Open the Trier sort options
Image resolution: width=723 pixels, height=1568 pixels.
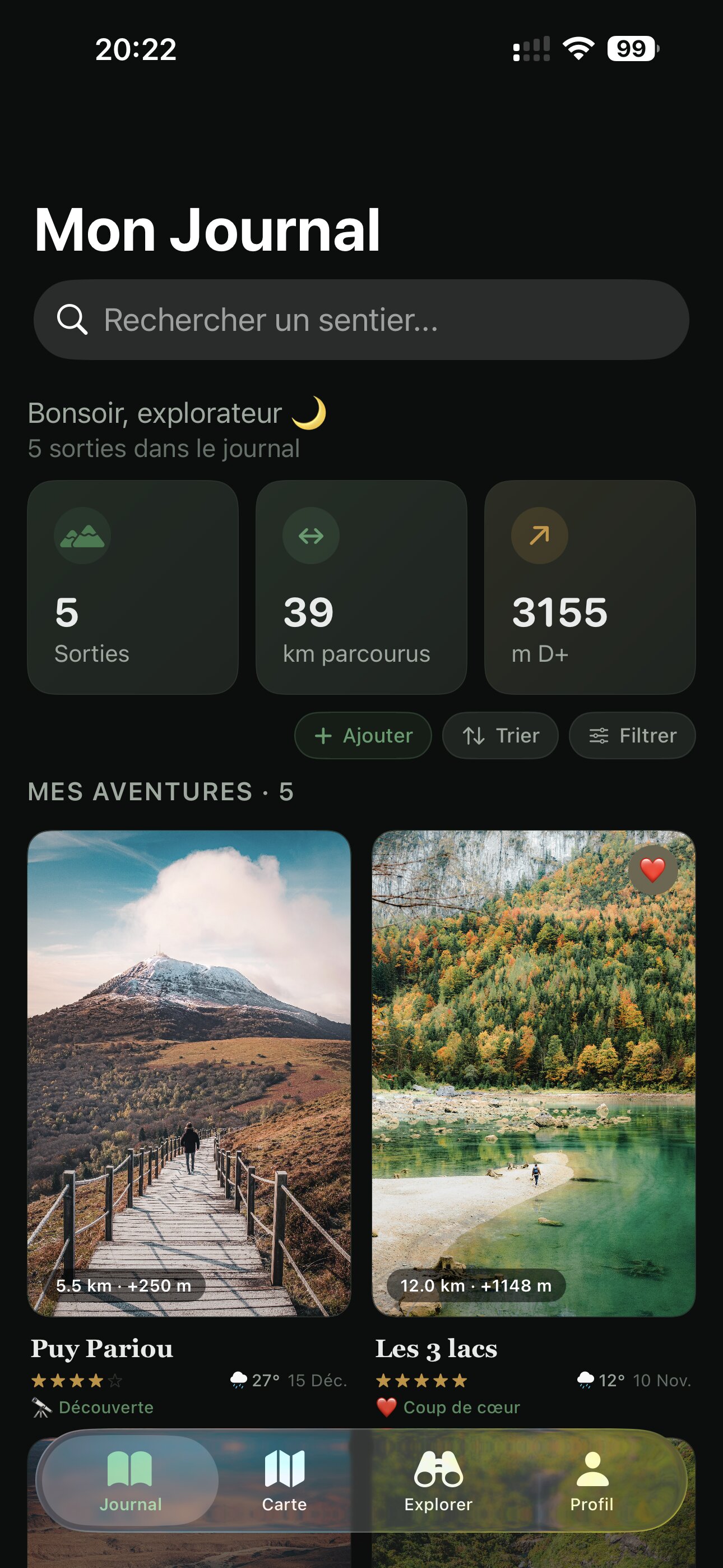coord(500,735)
